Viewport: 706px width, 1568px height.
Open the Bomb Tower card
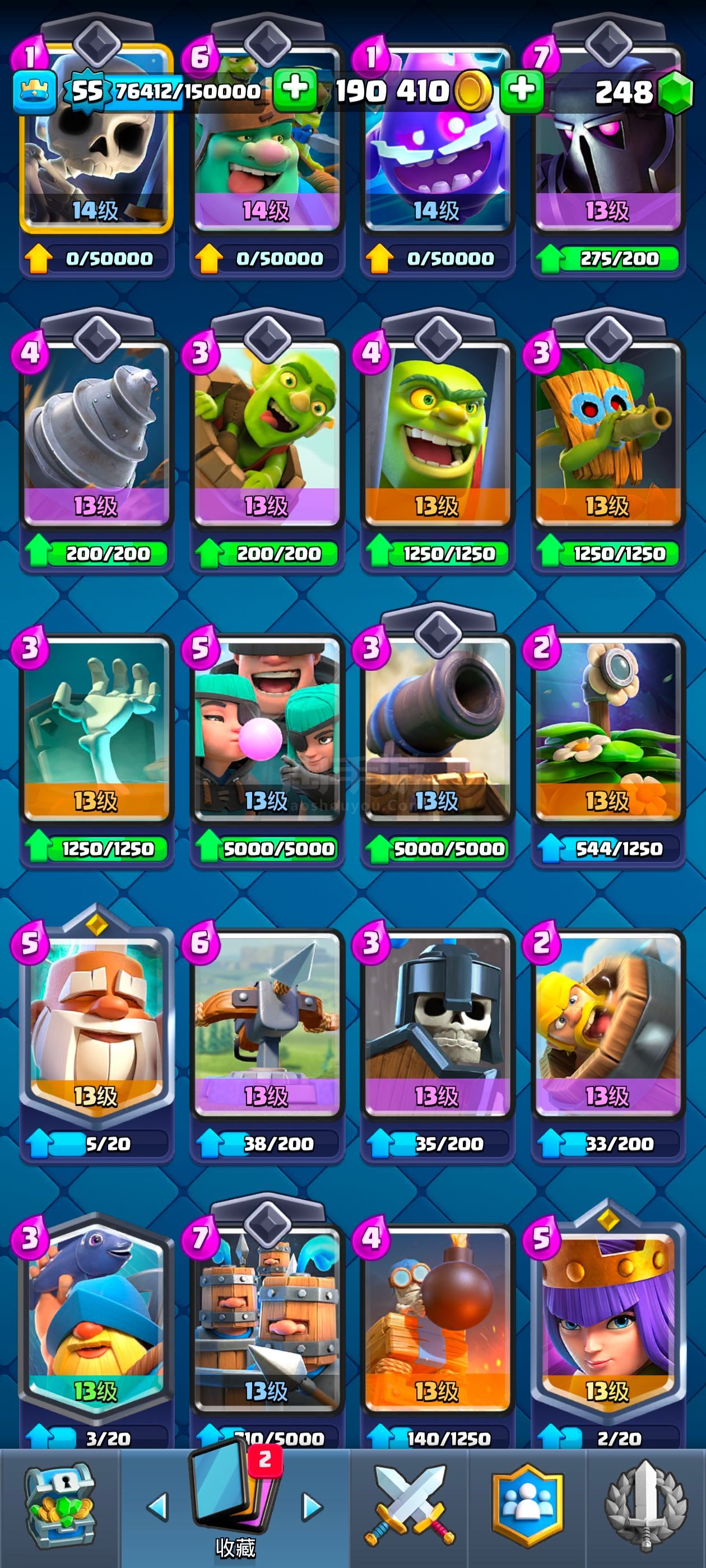click(x=438, y=1330)
